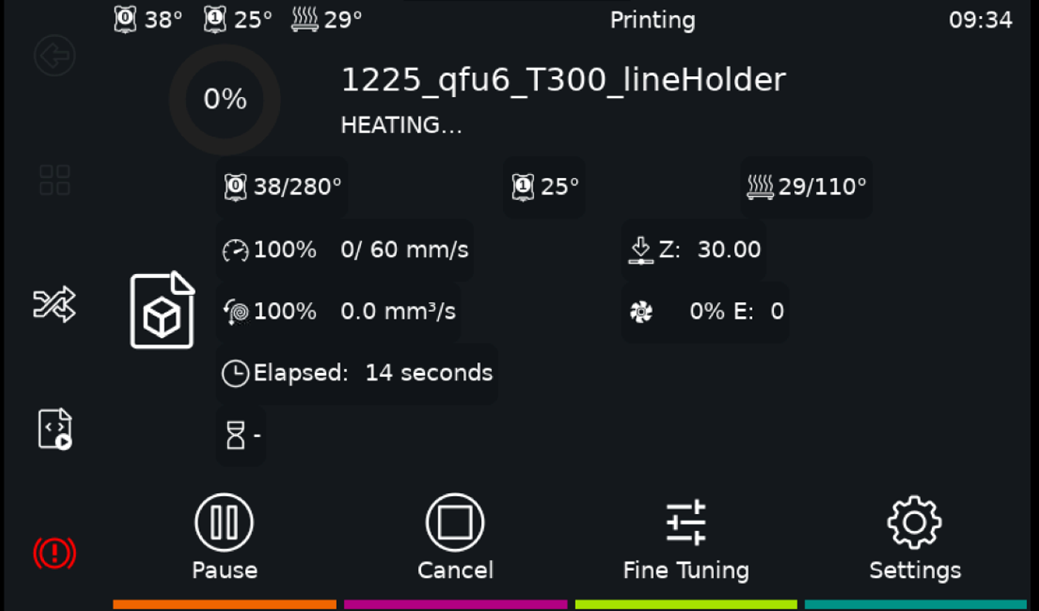Select extruder 0 temperature 38/280°
1039x611 pixels.
click(x=282, y=187)
